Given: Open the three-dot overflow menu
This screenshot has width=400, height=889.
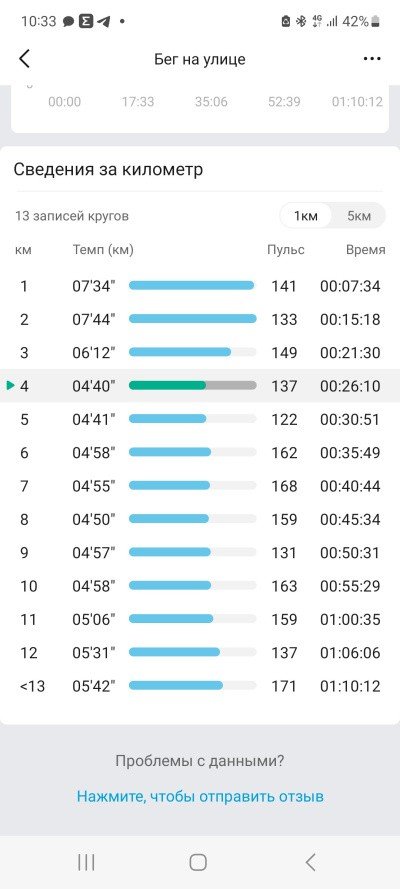Looking at the screenshot, I should click(372, 59).
